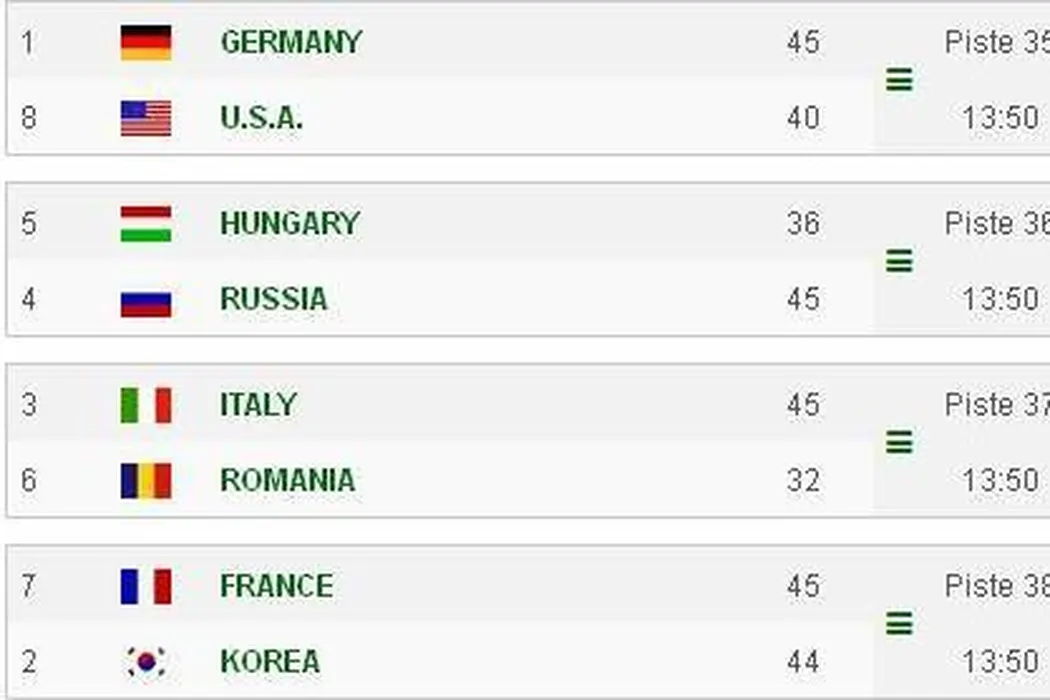Open match details icon for France vs Korea
This screenshot has width=1050, height=700.
click(x=899, y=625)
